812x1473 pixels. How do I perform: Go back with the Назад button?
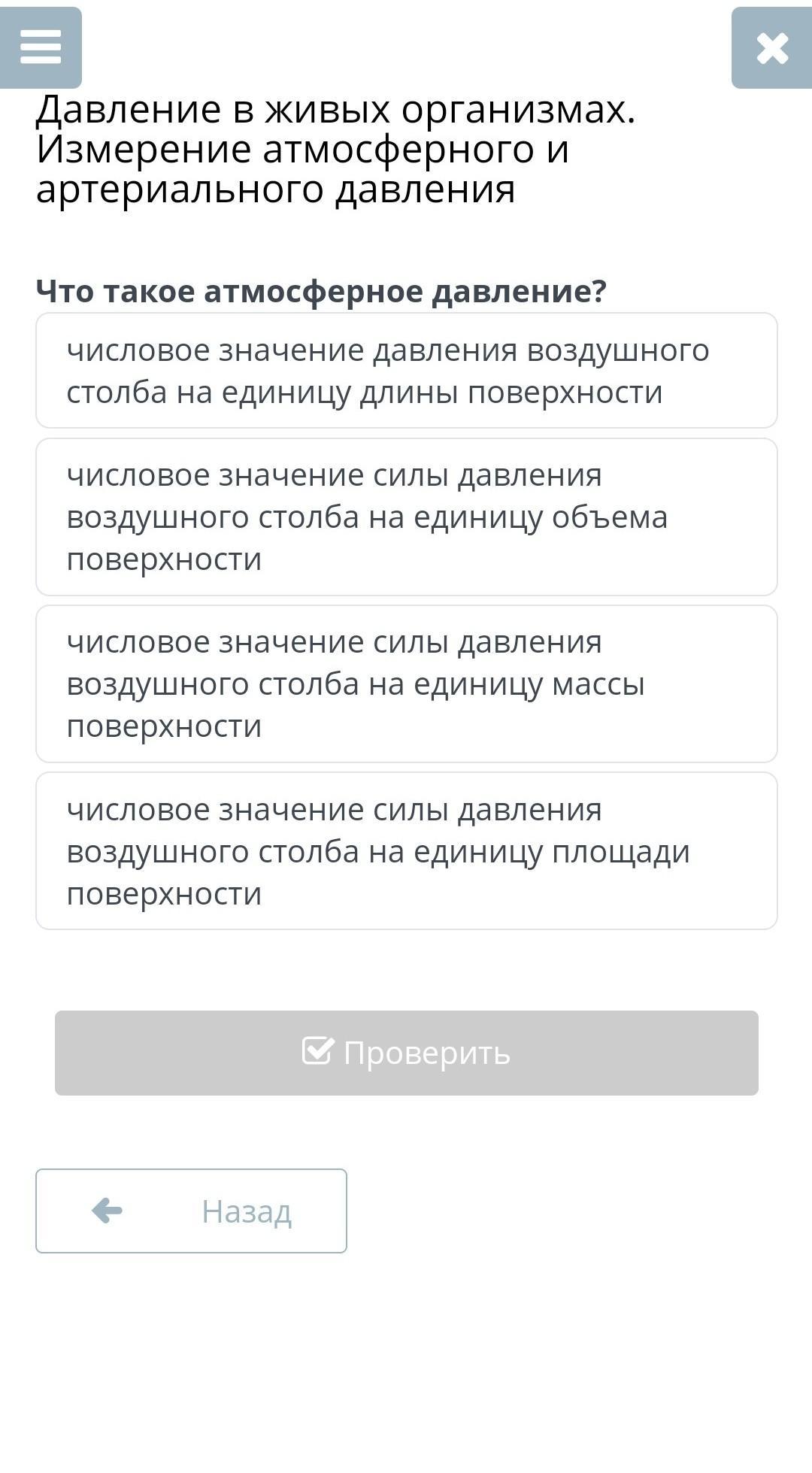(191, 1211)
